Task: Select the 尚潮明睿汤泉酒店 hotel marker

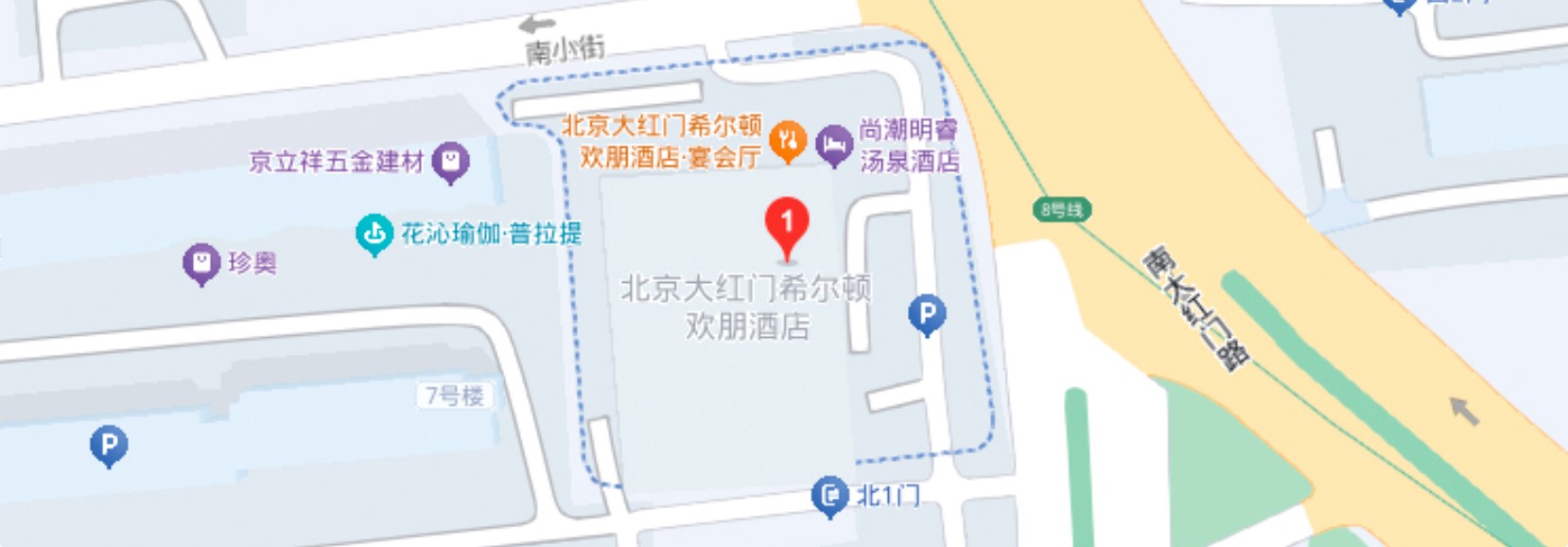Action: click(833, 145)
